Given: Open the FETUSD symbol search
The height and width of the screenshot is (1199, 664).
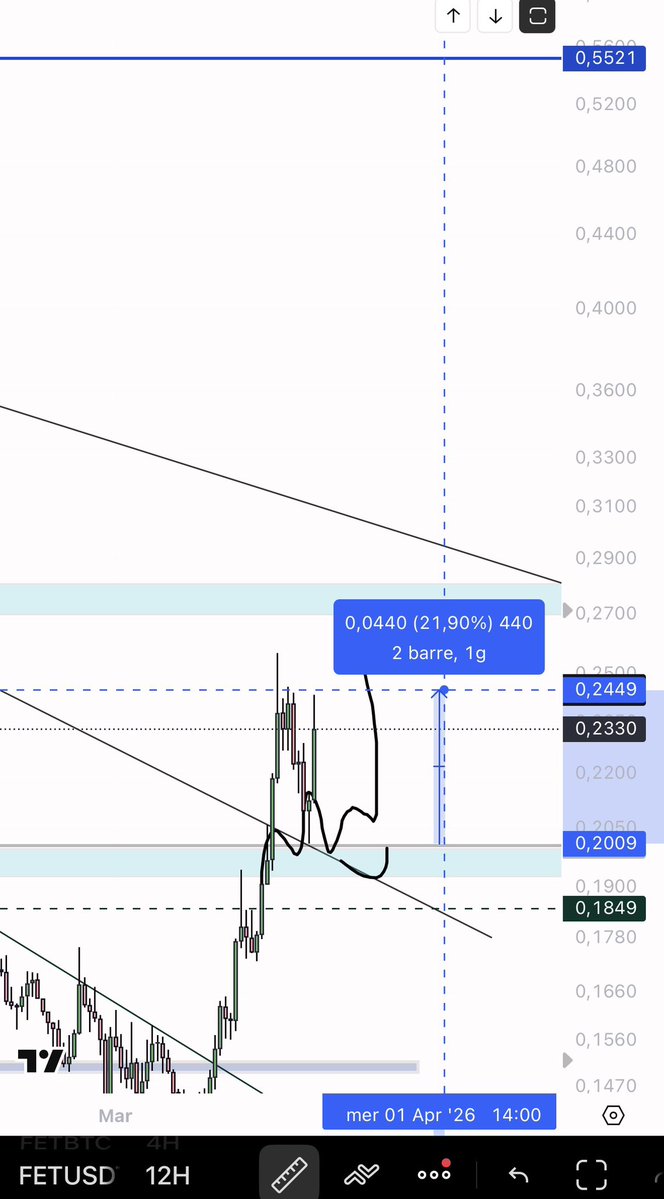Looking at the screenshot, I should (x=67, y=1174).
